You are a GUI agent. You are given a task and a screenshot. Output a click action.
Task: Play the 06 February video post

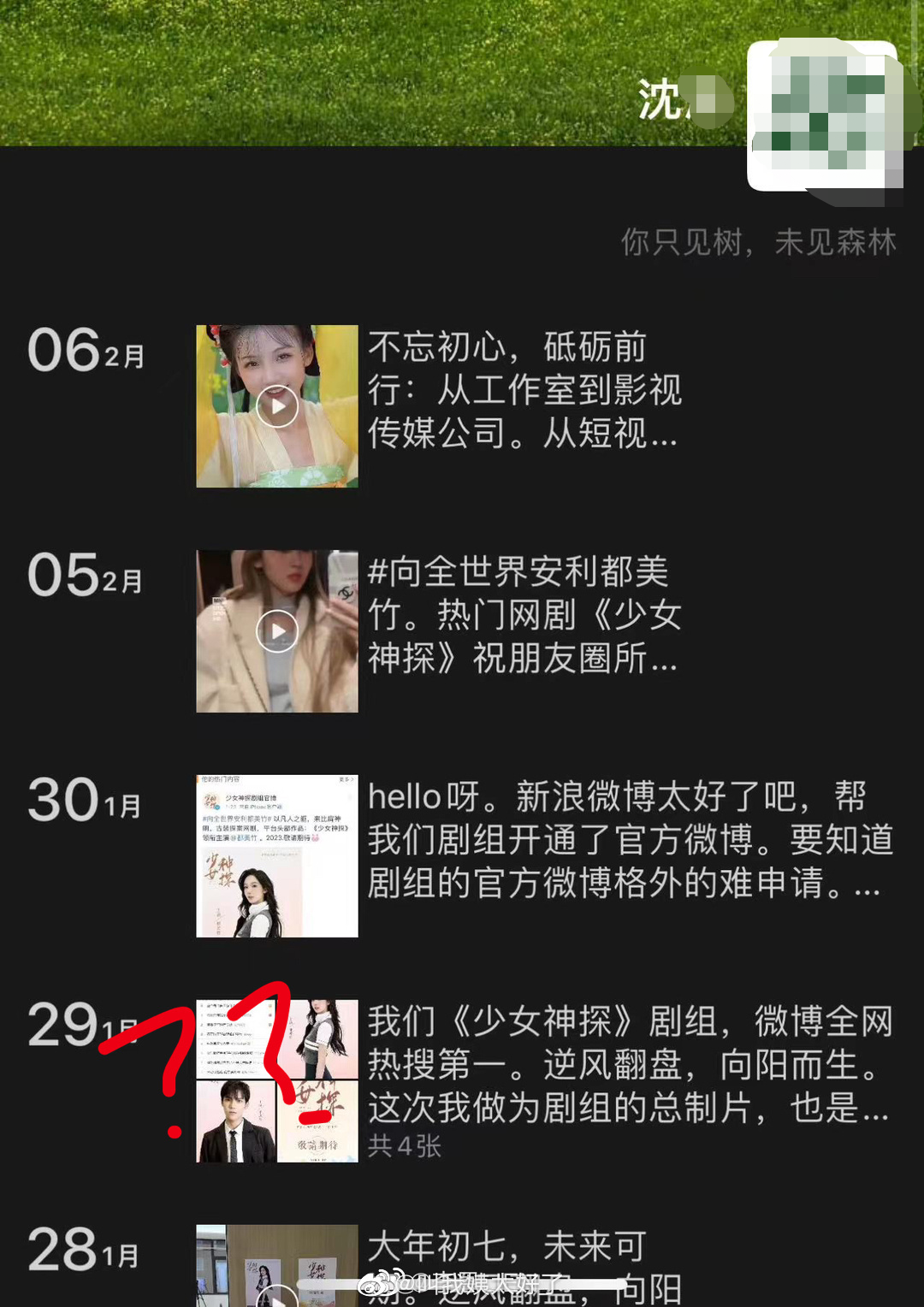pos(277,406)
